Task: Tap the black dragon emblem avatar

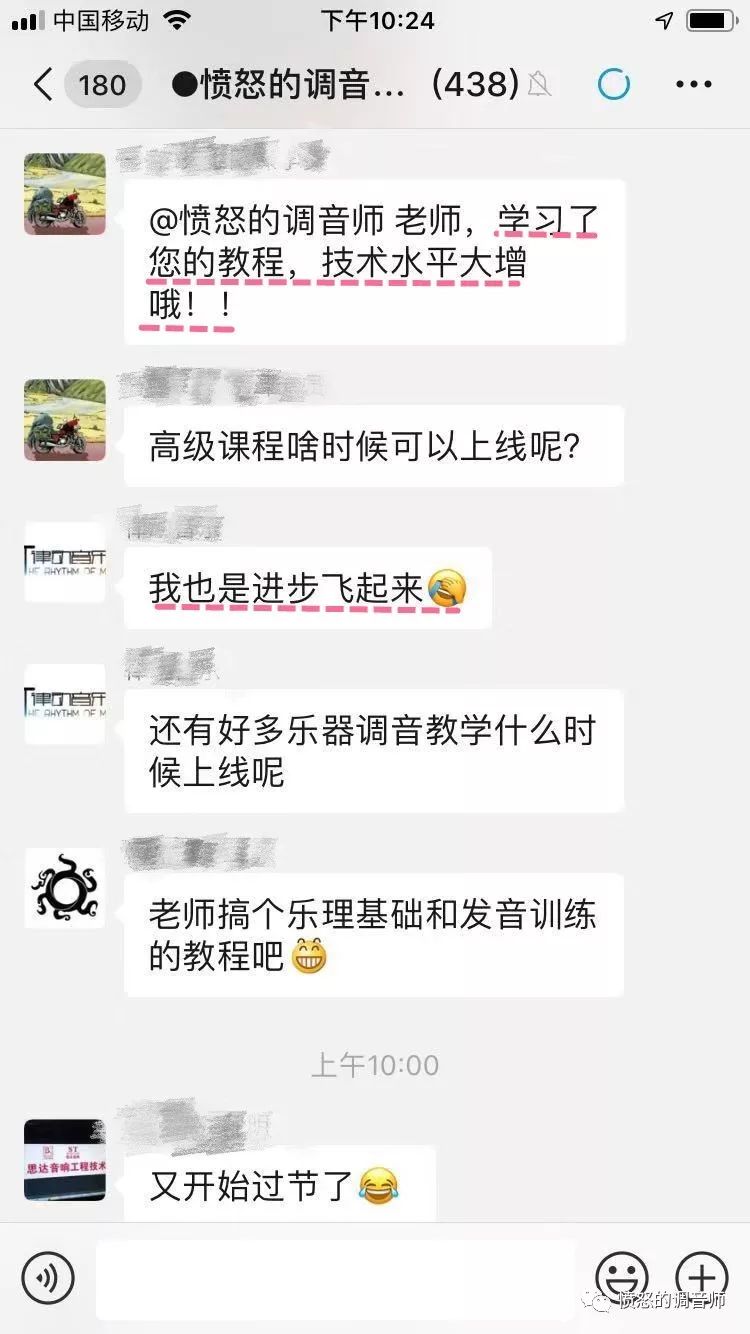Action: click(x=64, y=889)
